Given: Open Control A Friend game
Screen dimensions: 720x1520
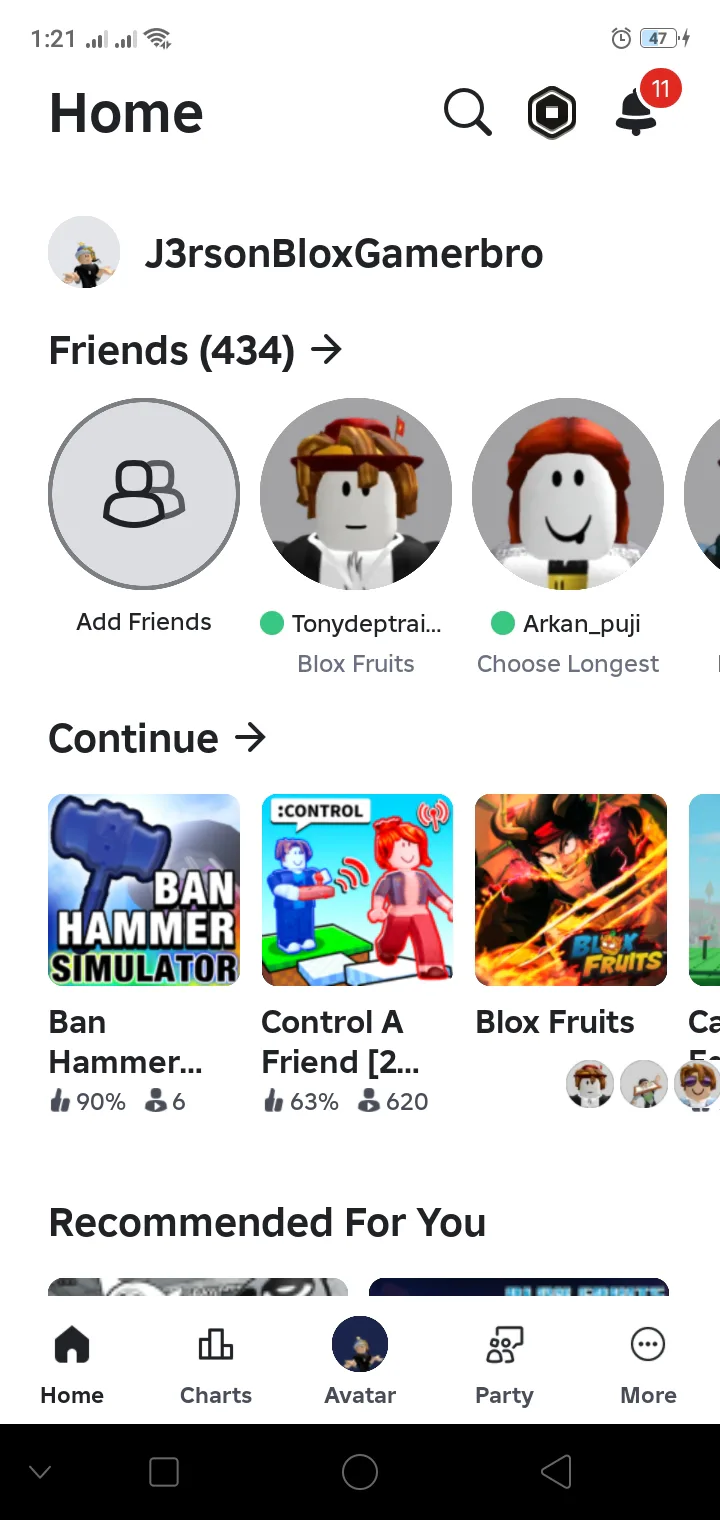Looking at the screenshot, I should pos(357,890).
